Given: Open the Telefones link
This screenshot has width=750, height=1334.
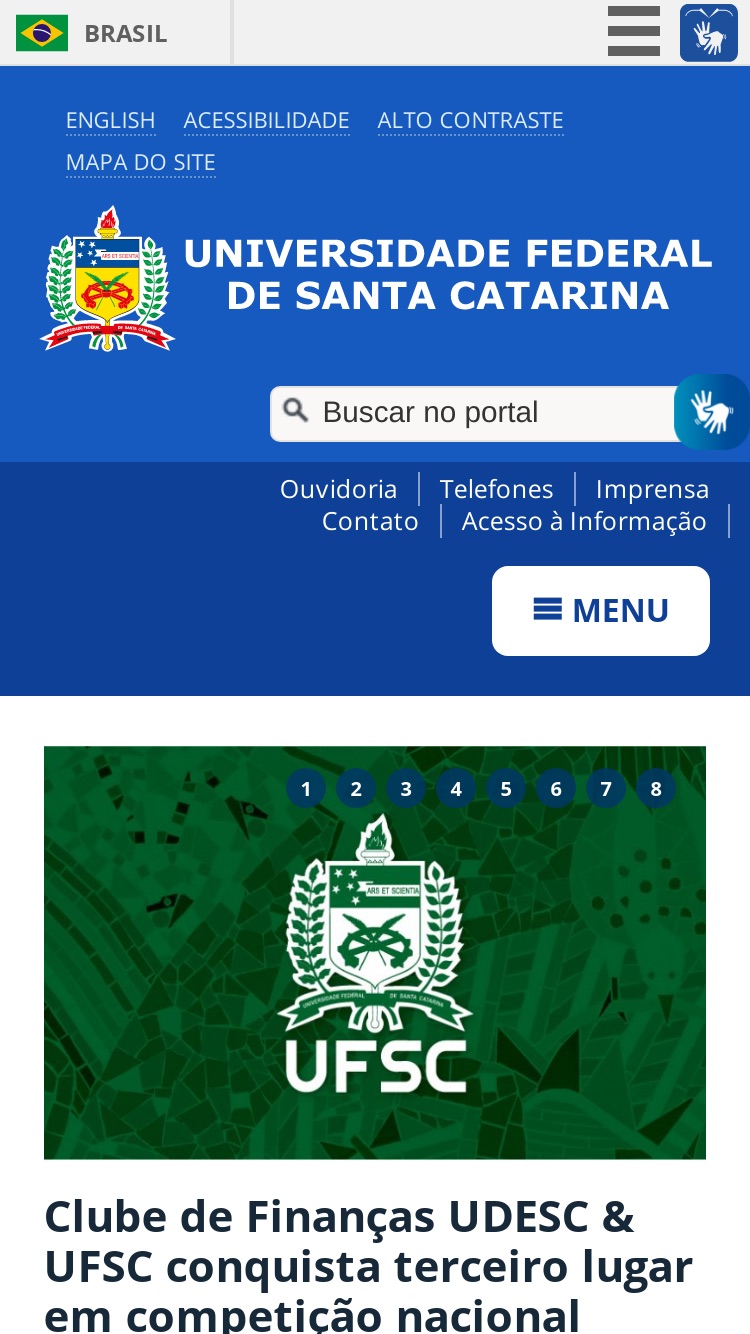Looking at the screenshot, I should tap(497, 489).
